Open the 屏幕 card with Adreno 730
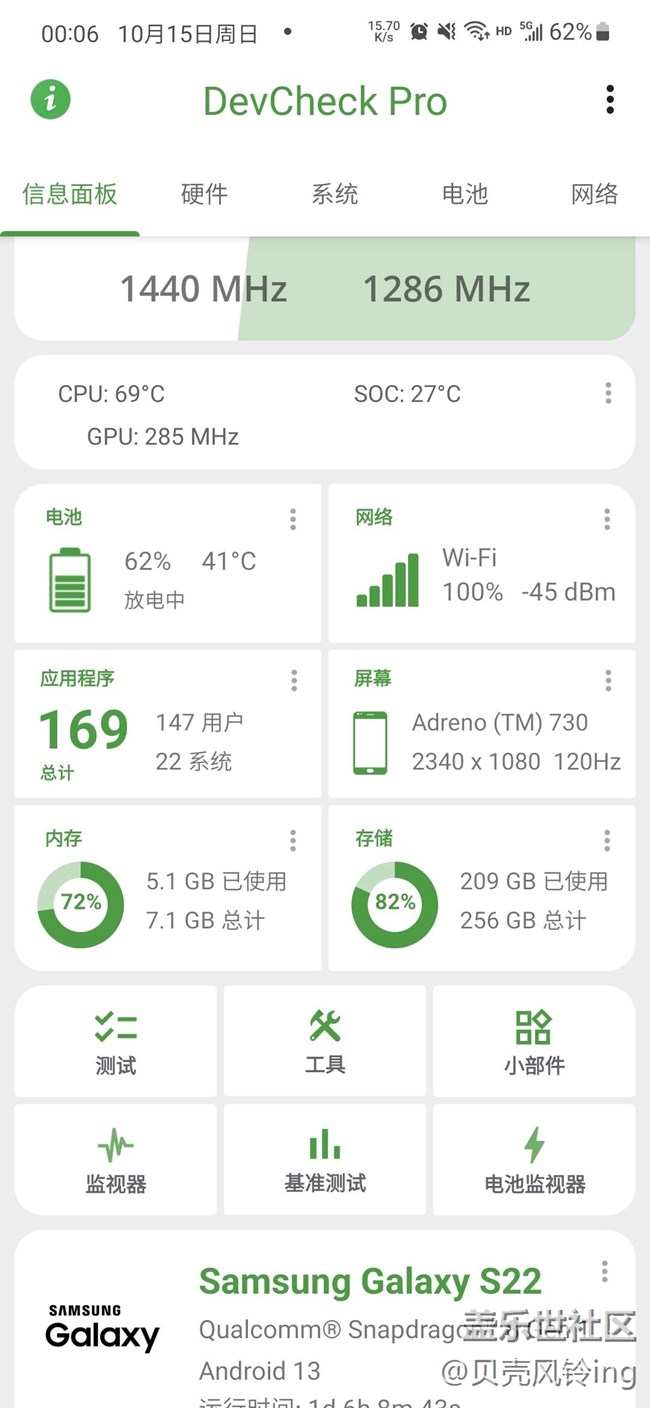 tap(481, 724)
